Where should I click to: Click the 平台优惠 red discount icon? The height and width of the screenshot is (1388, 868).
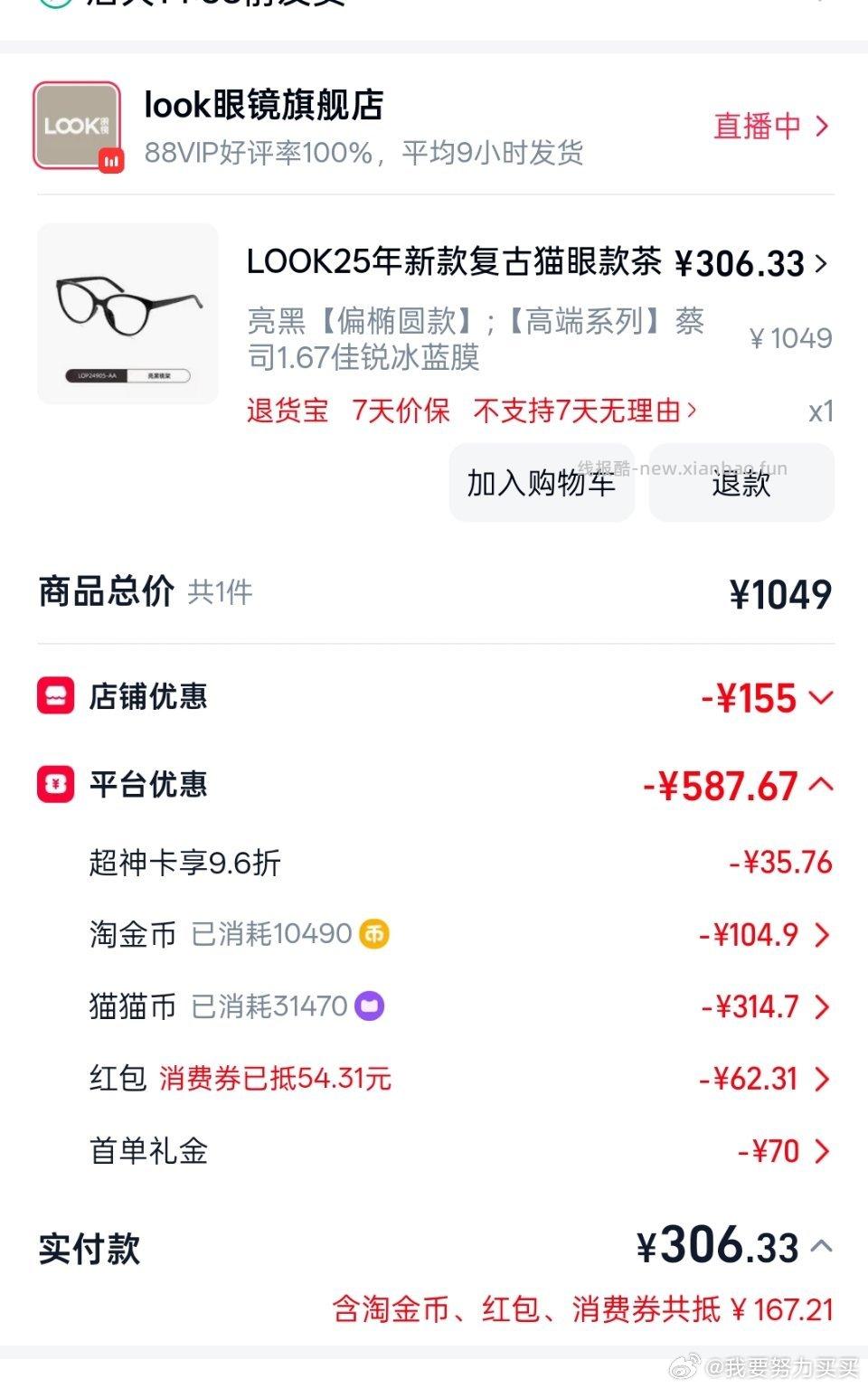(x=56, y=785)
